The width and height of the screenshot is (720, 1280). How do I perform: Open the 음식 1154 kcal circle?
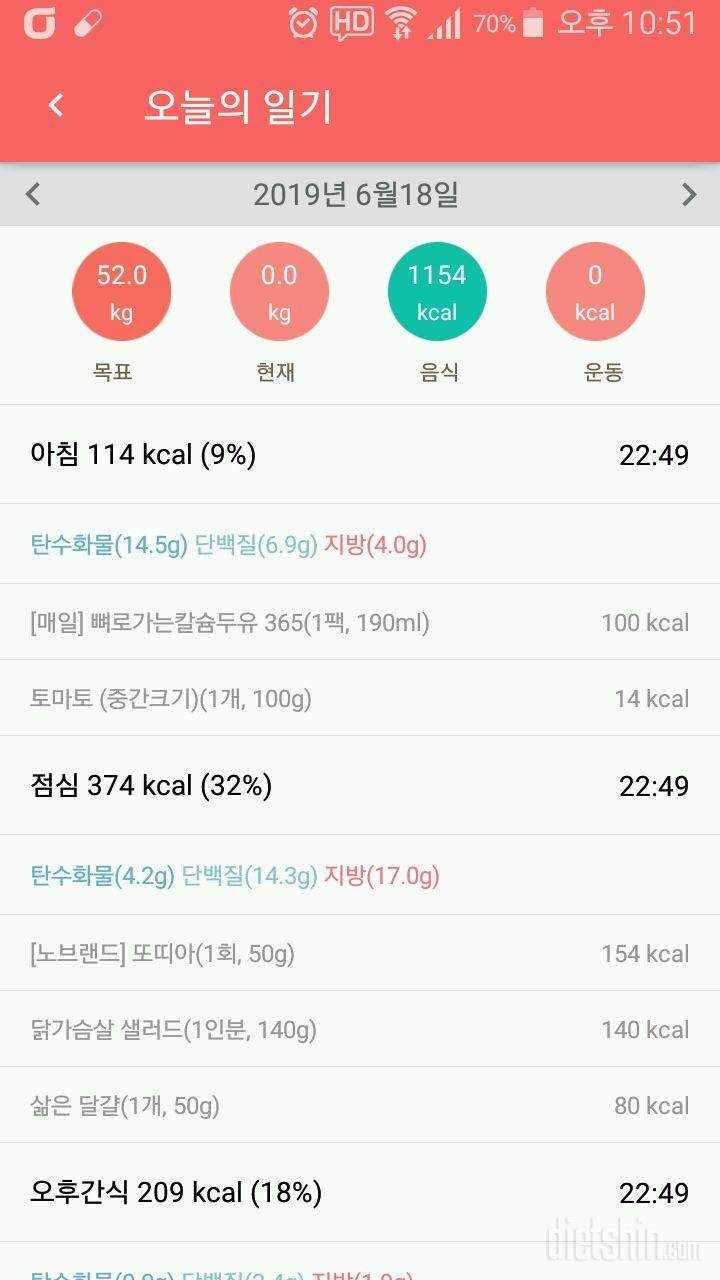(437, 292)
